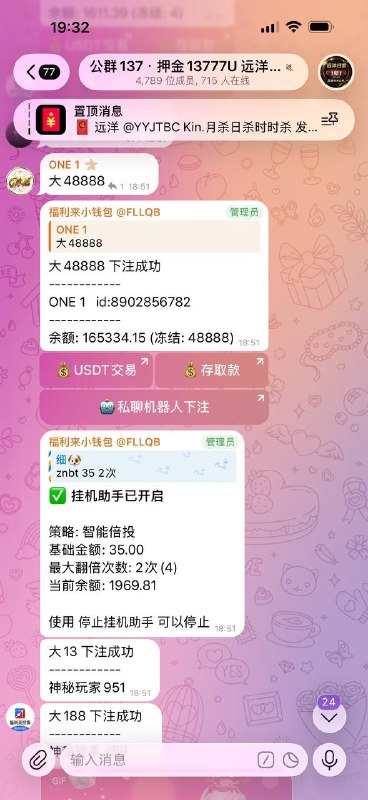The height and width of the screenshot is (800, 368).
Task: Tap the USDT交易 button
Action: [x=96, y=370]
